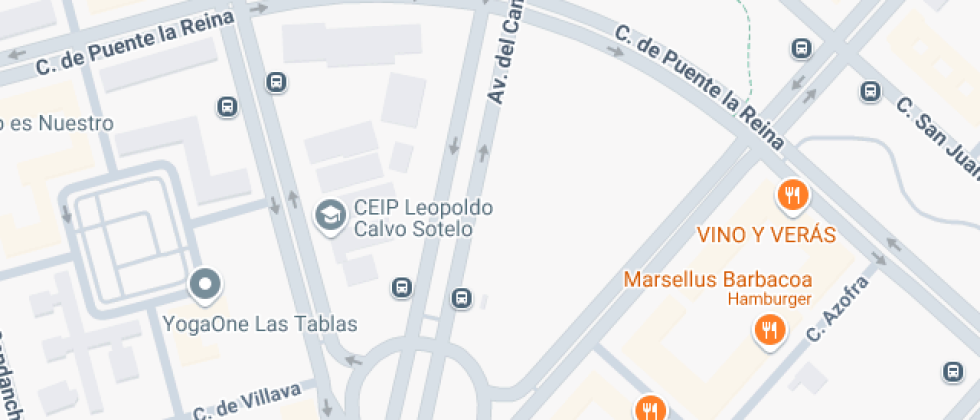Viewport: 980px width, 420px height.
Task: View the Marsellus Barbacoa restaurant pin
Action: coord(769,329)
